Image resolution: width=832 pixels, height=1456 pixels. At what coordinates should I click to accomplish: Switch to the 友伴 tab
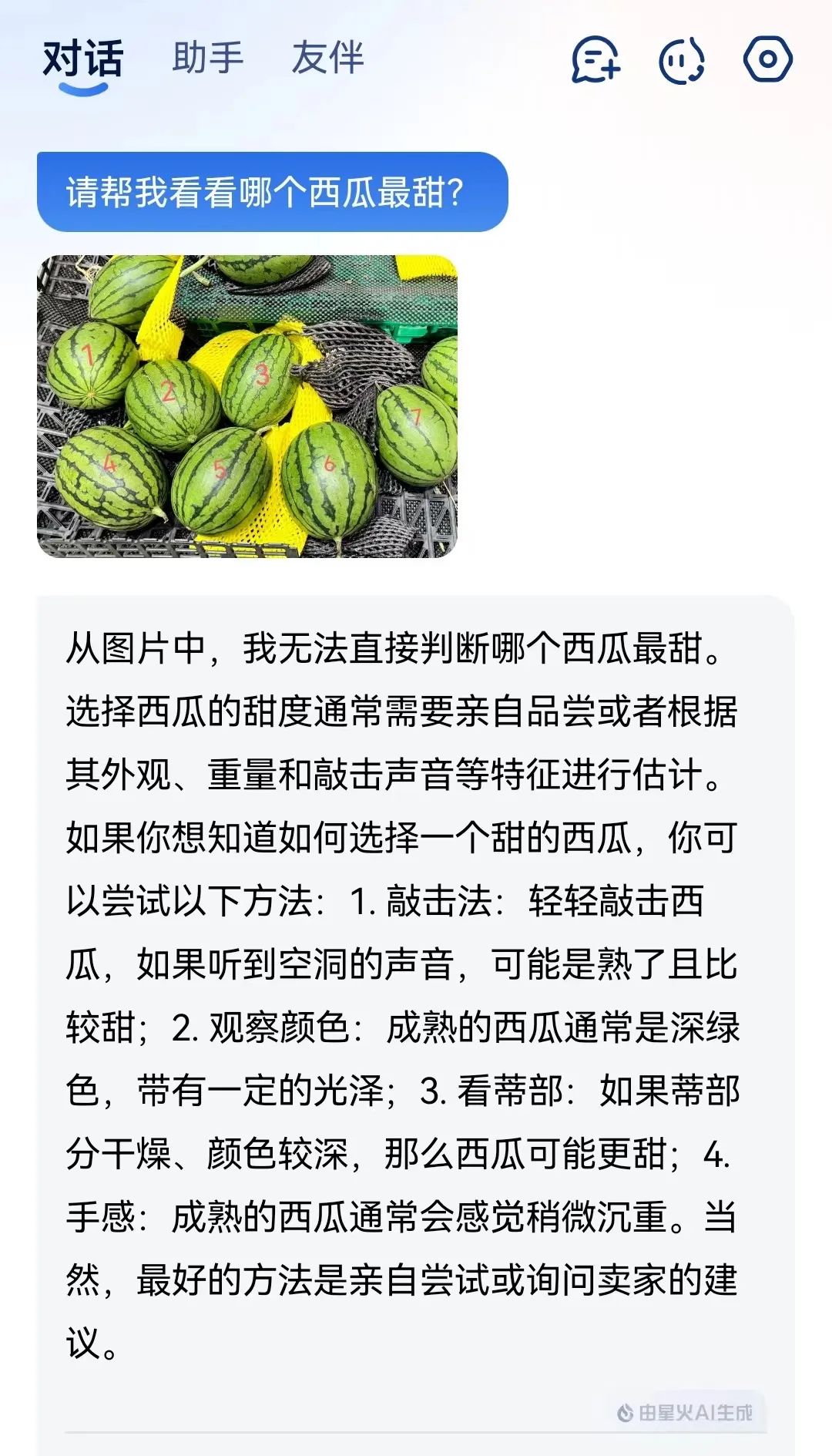(x=327, y=59)
